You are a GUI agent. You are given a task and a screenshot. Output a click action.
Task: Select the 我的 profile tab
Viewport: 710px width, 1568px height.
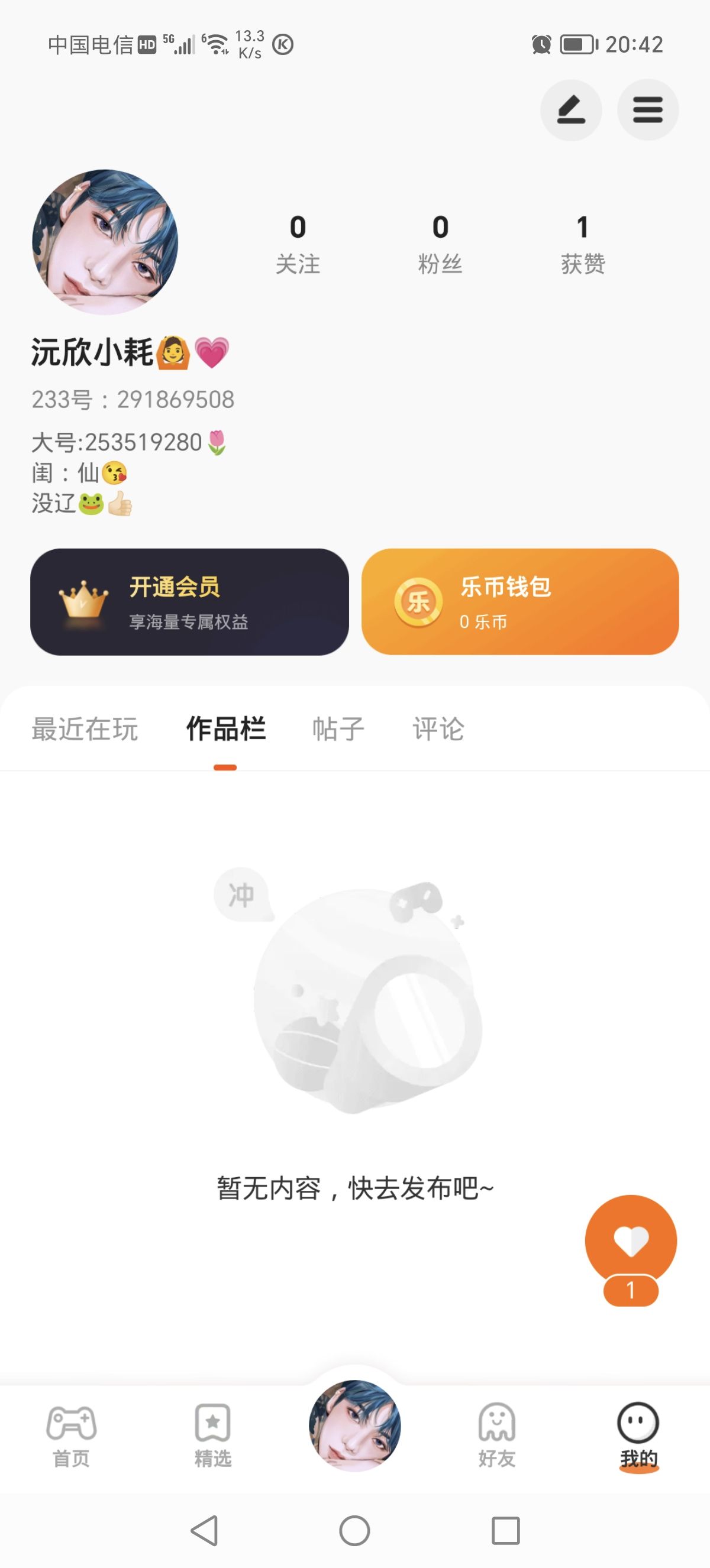point(639,1437)
